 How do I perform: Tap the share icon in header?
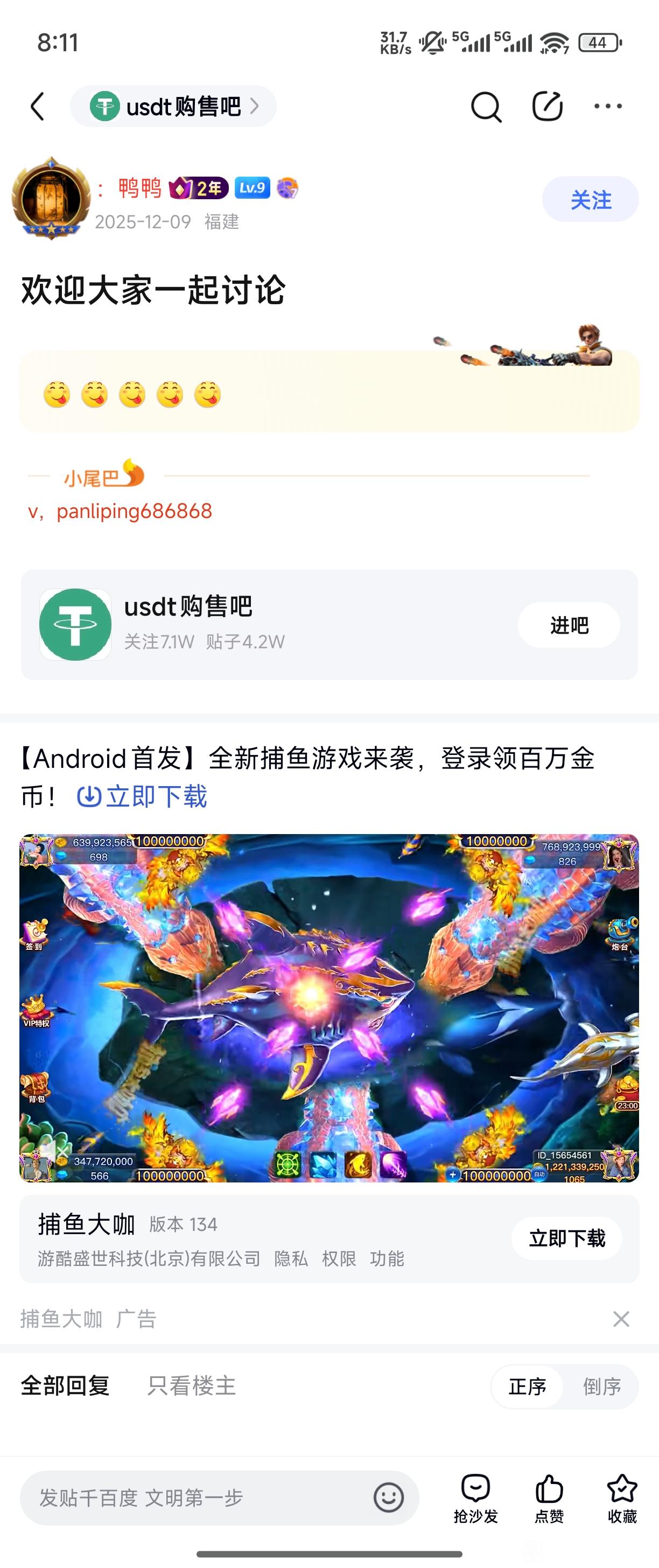547,107
